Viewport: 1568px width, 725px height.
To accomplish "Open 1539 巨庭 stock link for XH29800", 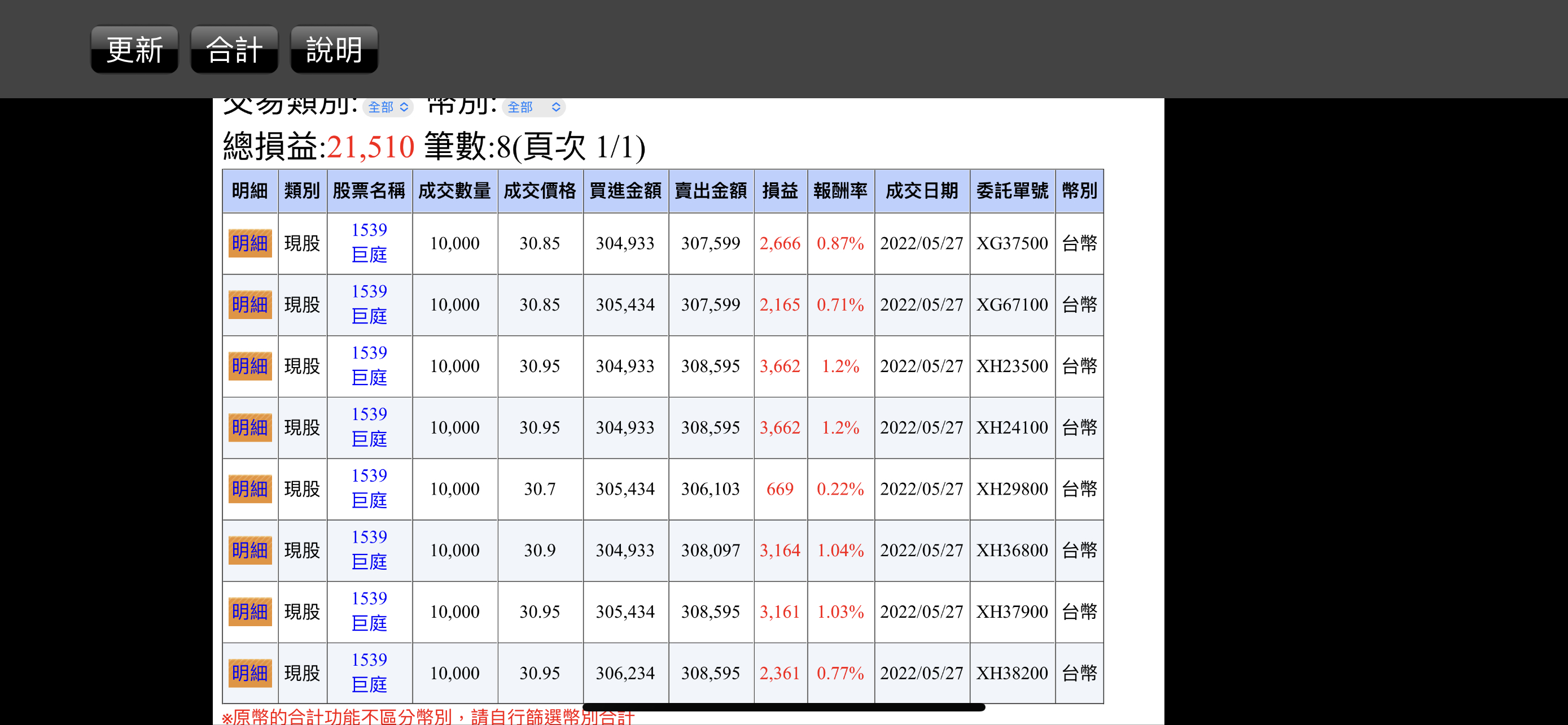I will 369,488.
